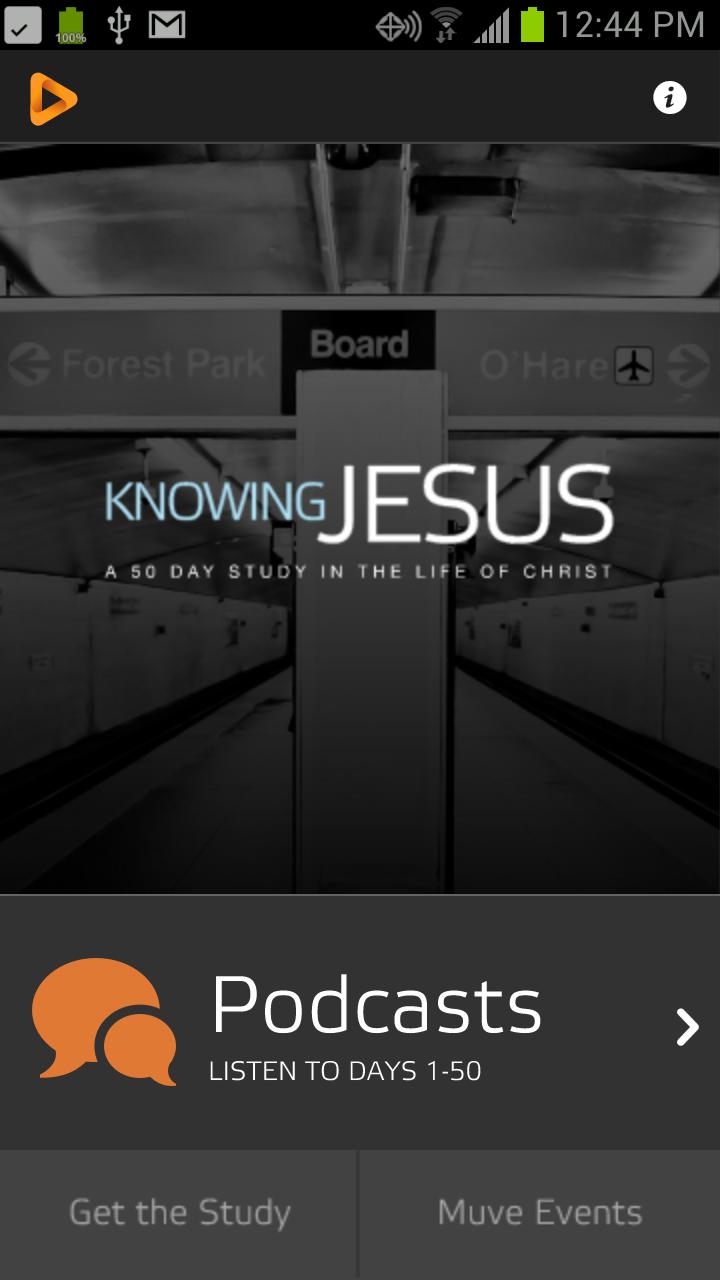Switch to the Muve Events section
The image size is (720, 1280).
(538, 1211)
